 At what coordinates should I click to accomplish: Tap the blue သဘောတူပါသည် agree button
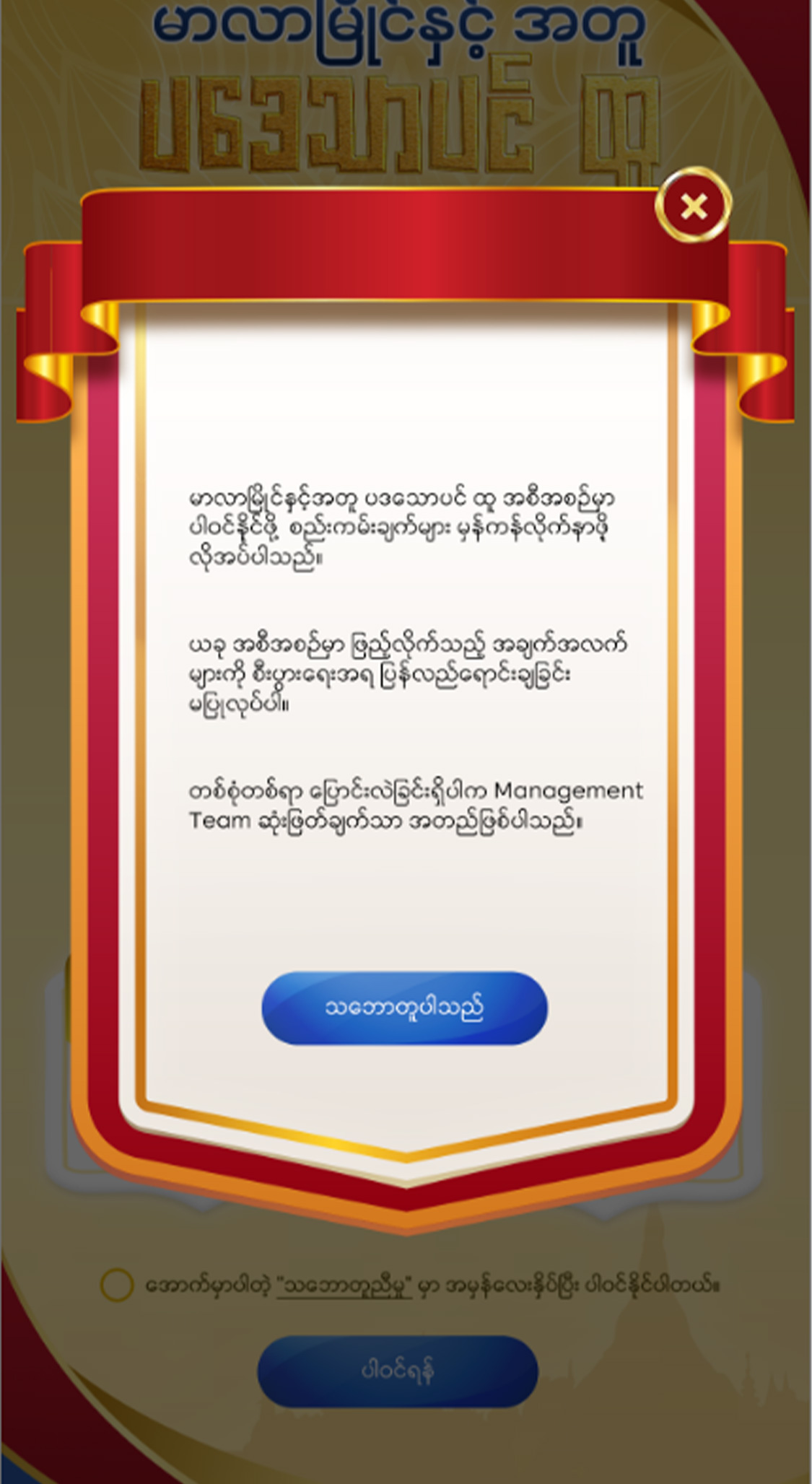point(404,1008)
